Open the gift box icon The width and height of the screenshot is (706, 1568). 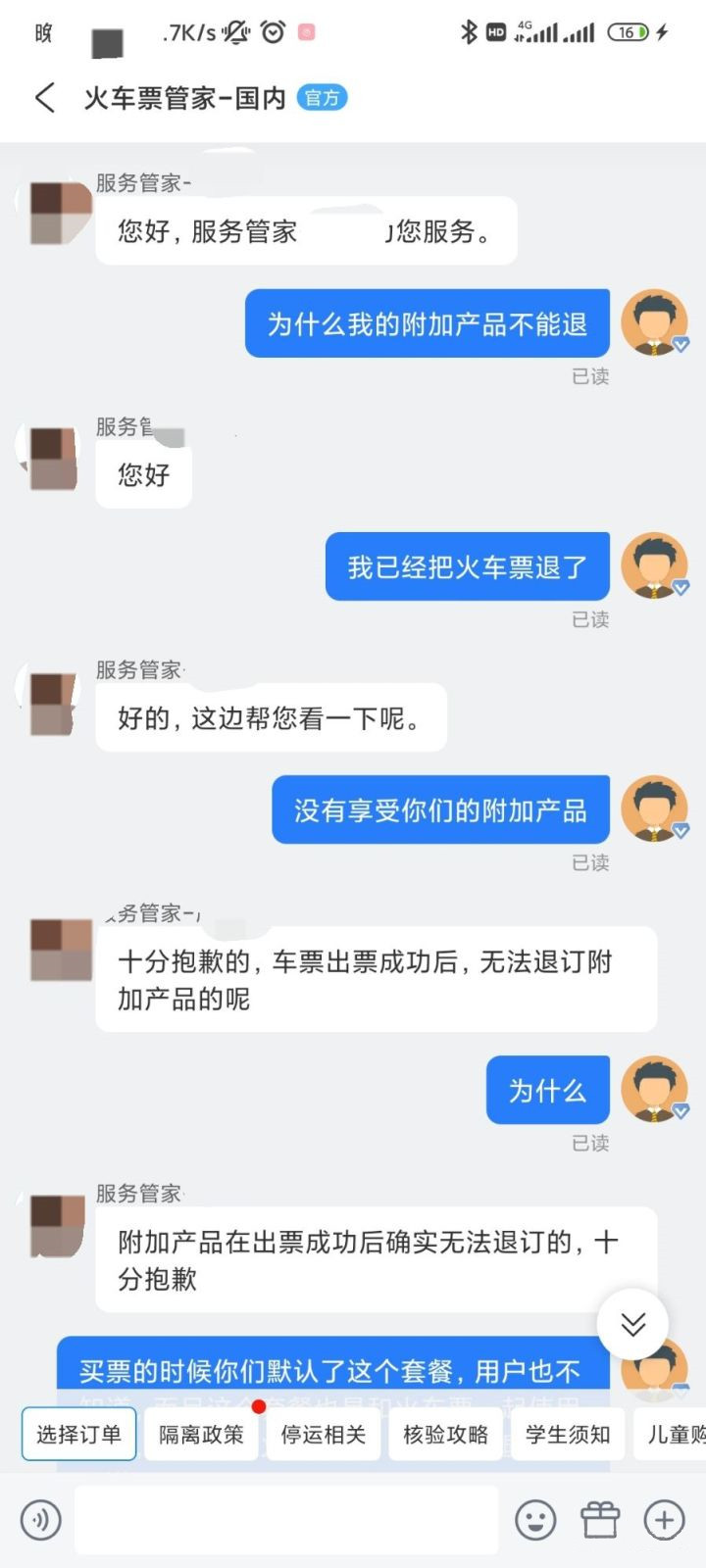(x=600, y=1520)
